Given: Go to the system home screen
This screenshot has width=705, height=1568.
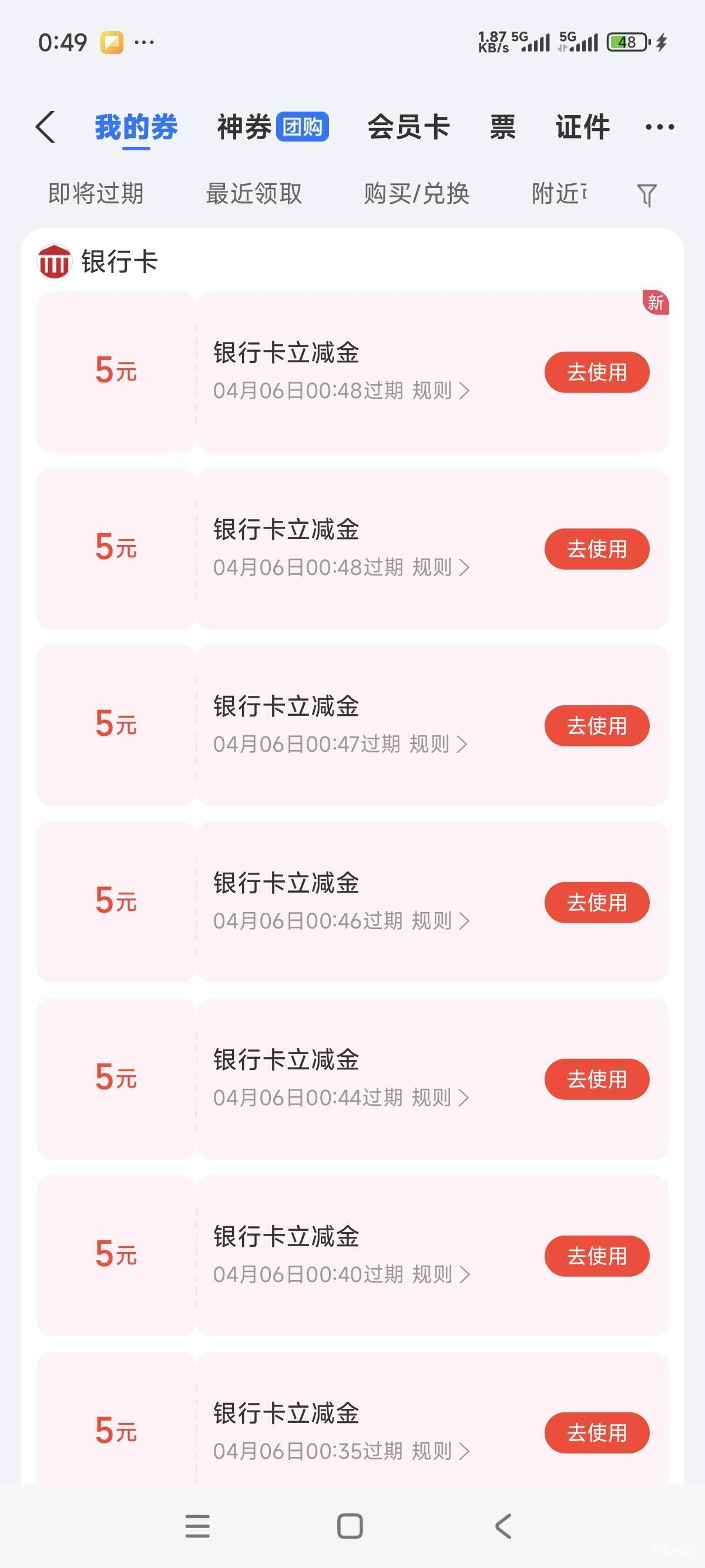Looking at the screenshot, I should [350, 1526].
